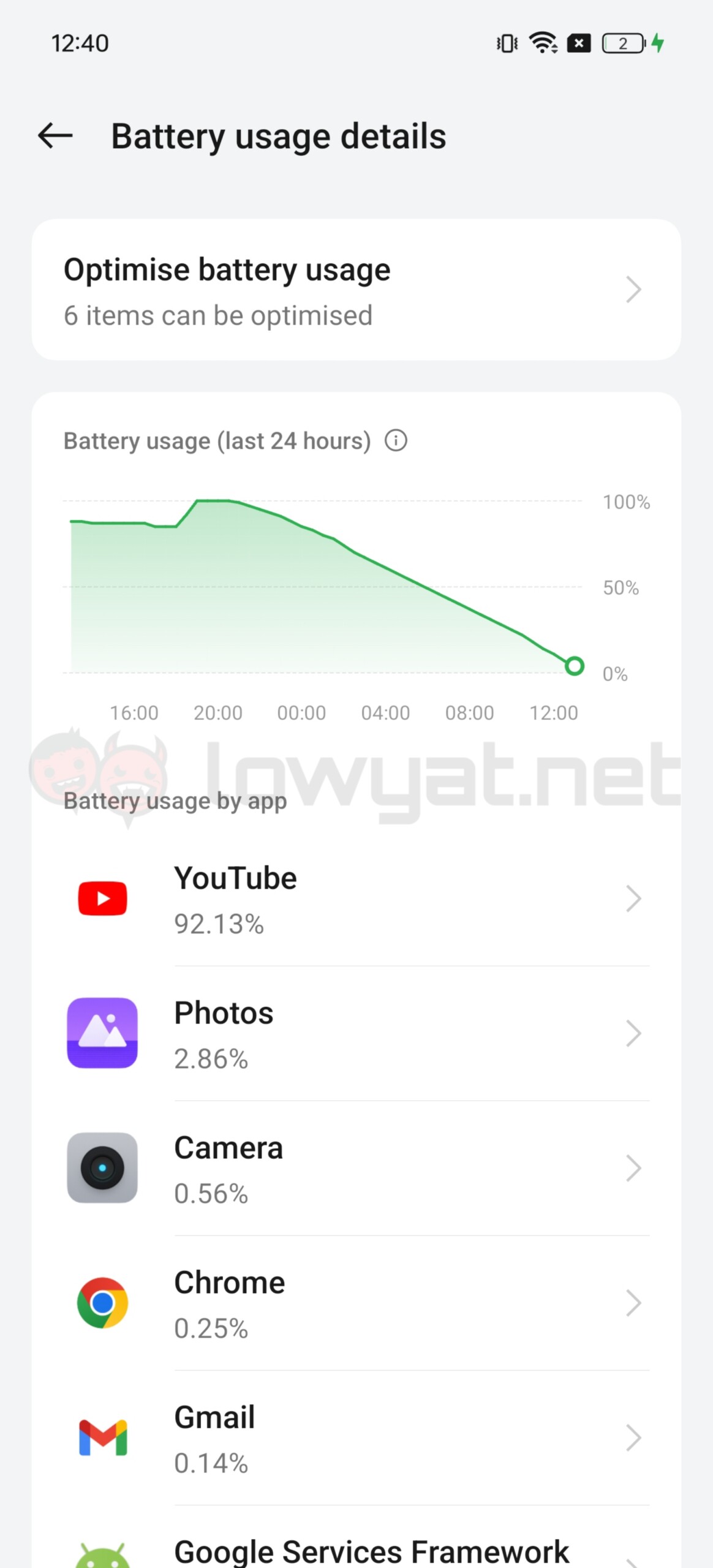Open Optimise battery usage

click(356, 290)
